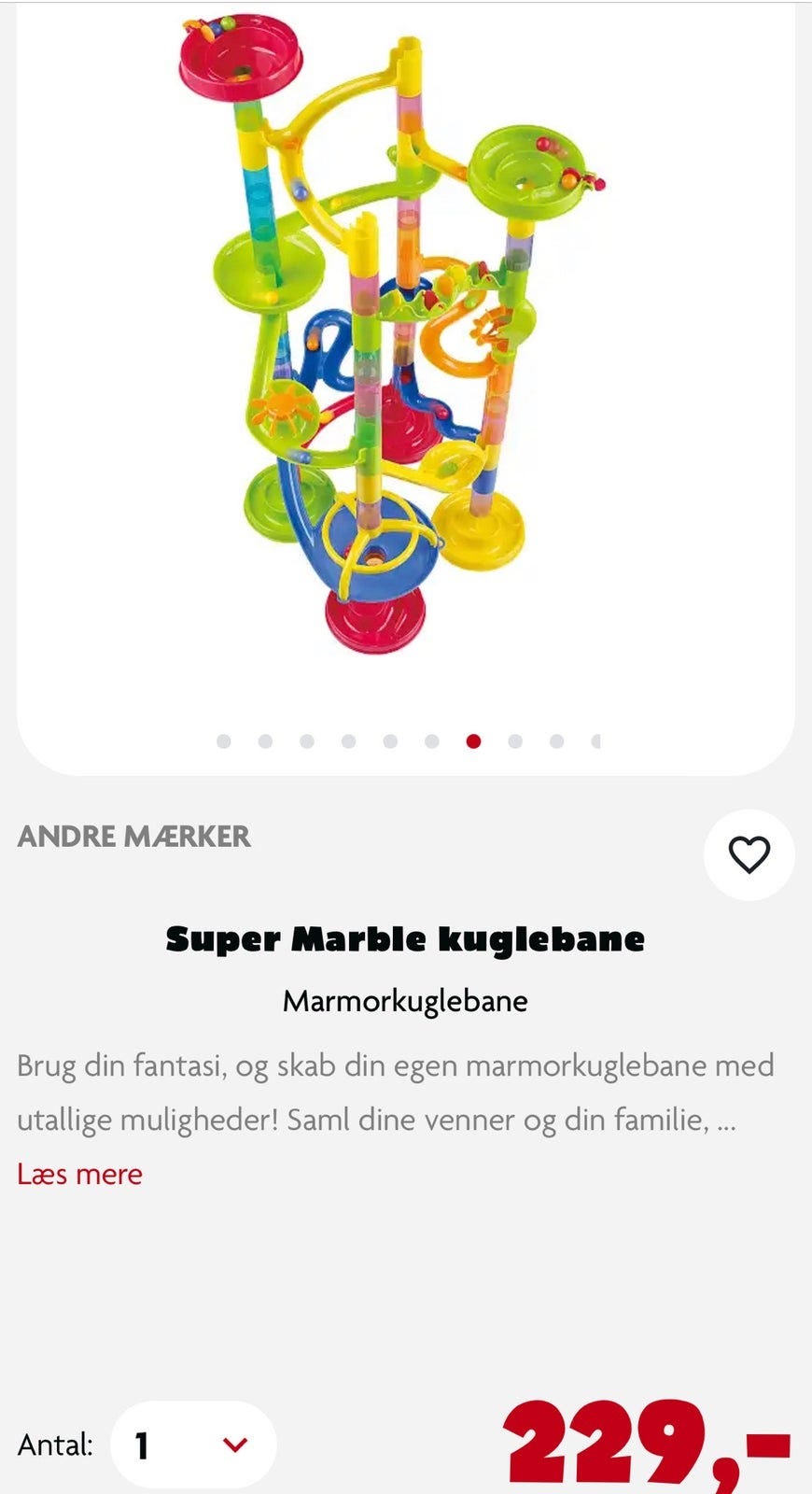
Task: Select the fifth carousel dot
Action: (x=390, y=742)
